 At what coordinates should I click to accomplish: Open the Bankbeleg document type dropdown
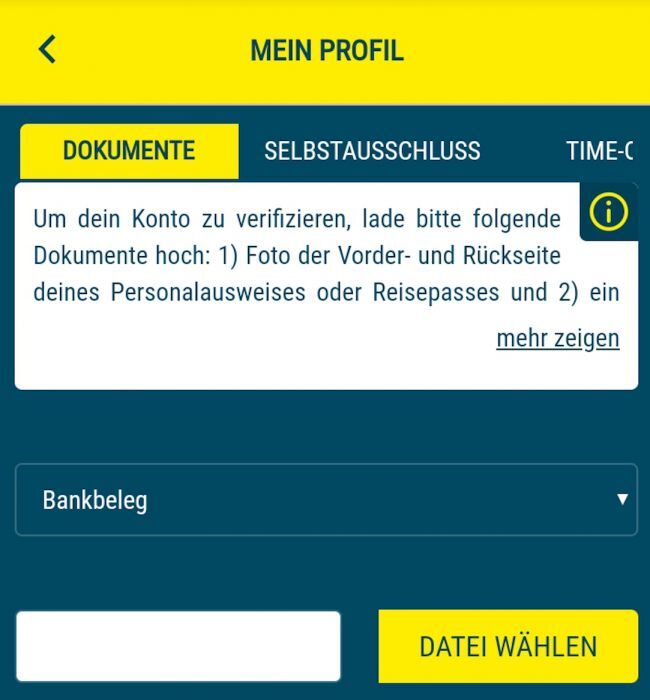click(x=325, y=499)
